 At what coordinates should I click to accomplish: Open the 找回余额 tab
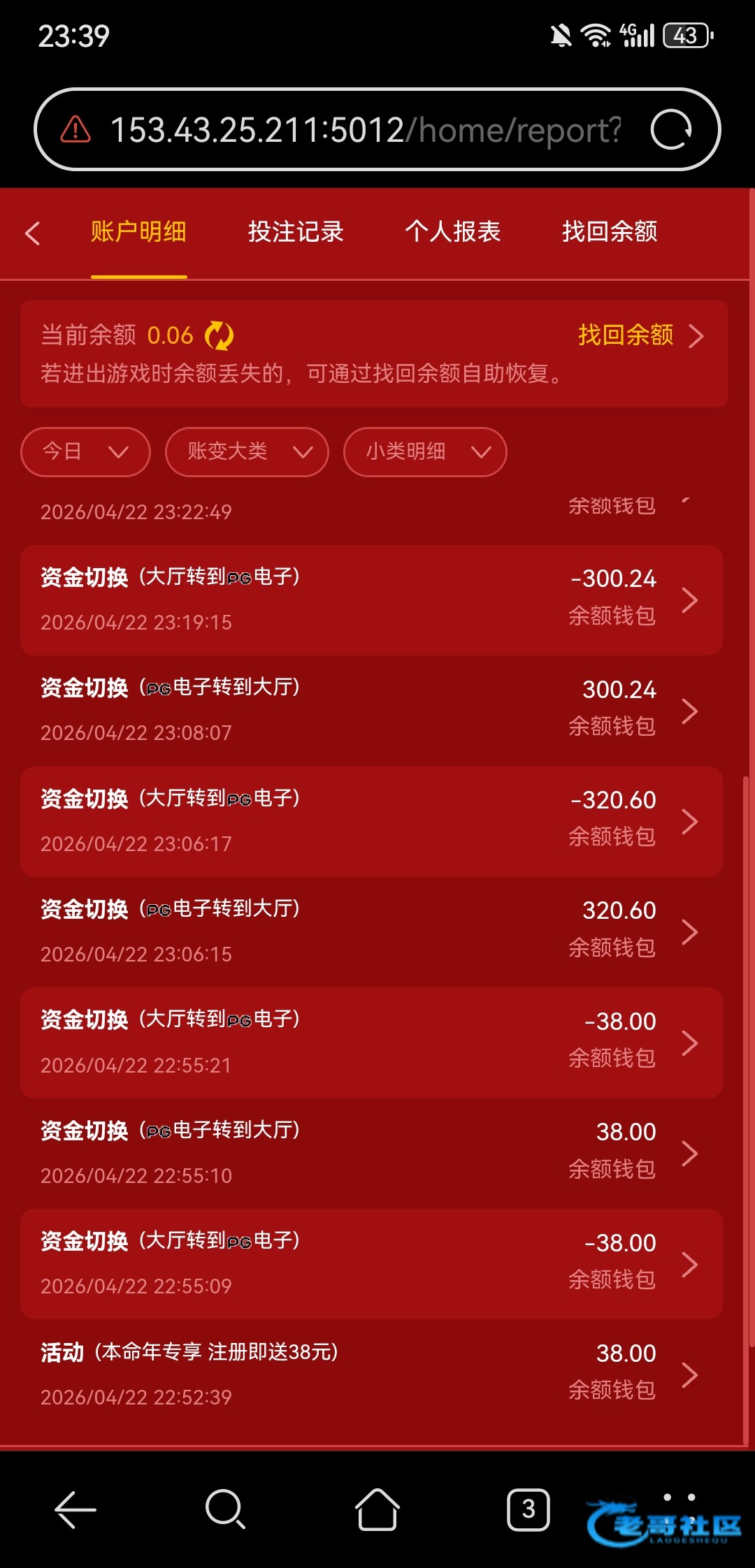click(x=610, y=231)
